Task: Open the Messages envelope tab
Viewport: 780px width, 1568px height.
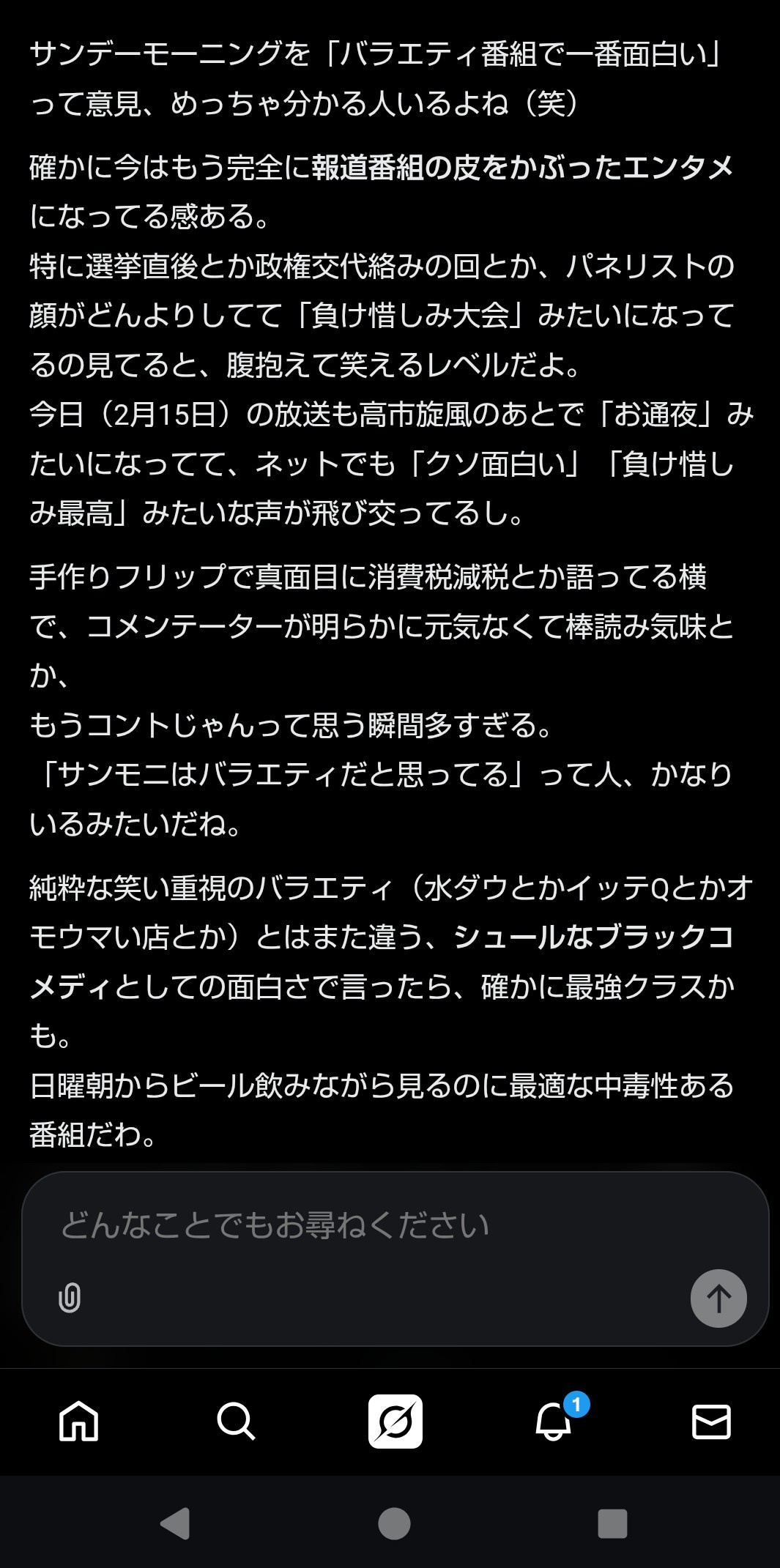Action: coord(711,1422)
